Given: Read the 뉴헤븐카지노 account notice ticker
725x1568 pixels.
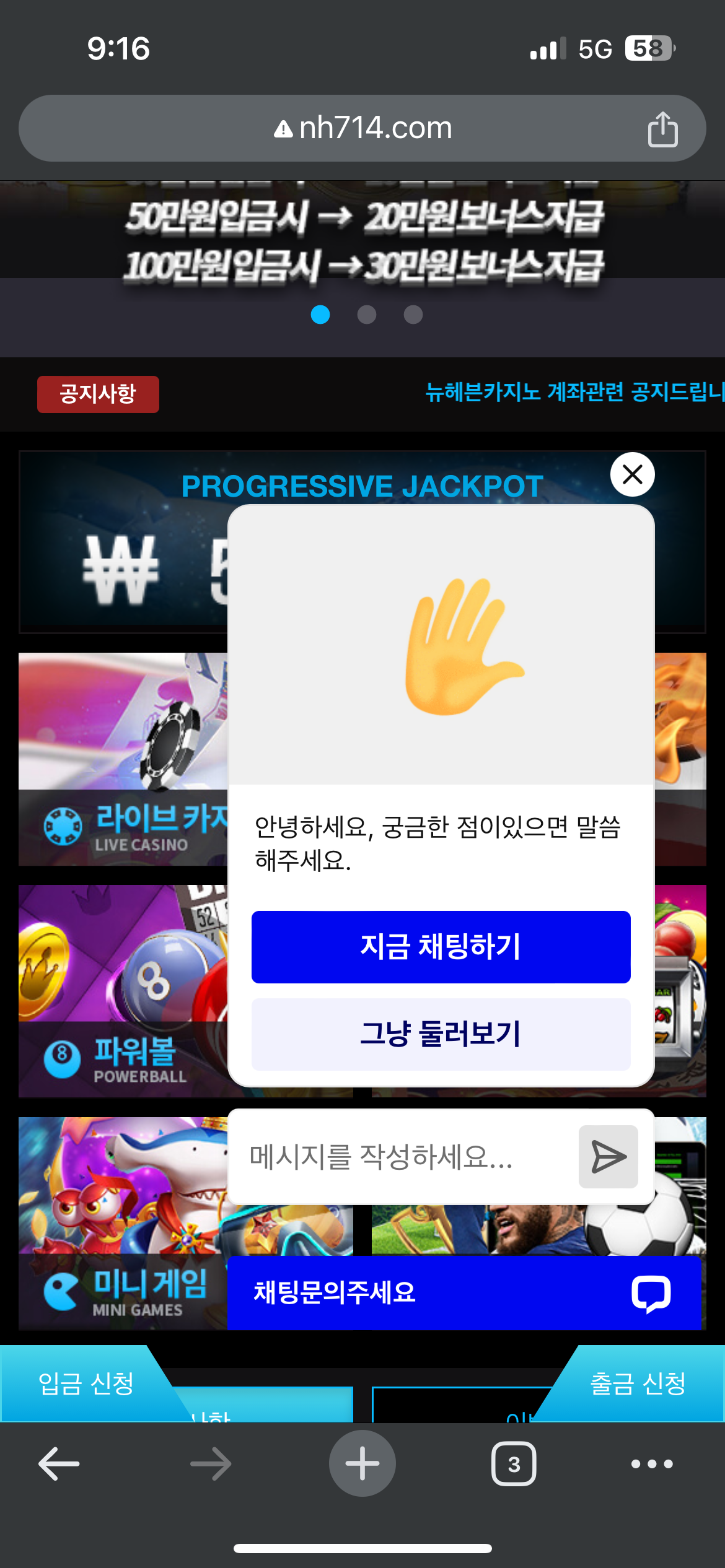Looking at the screenshot, I should tap(573, 392).
